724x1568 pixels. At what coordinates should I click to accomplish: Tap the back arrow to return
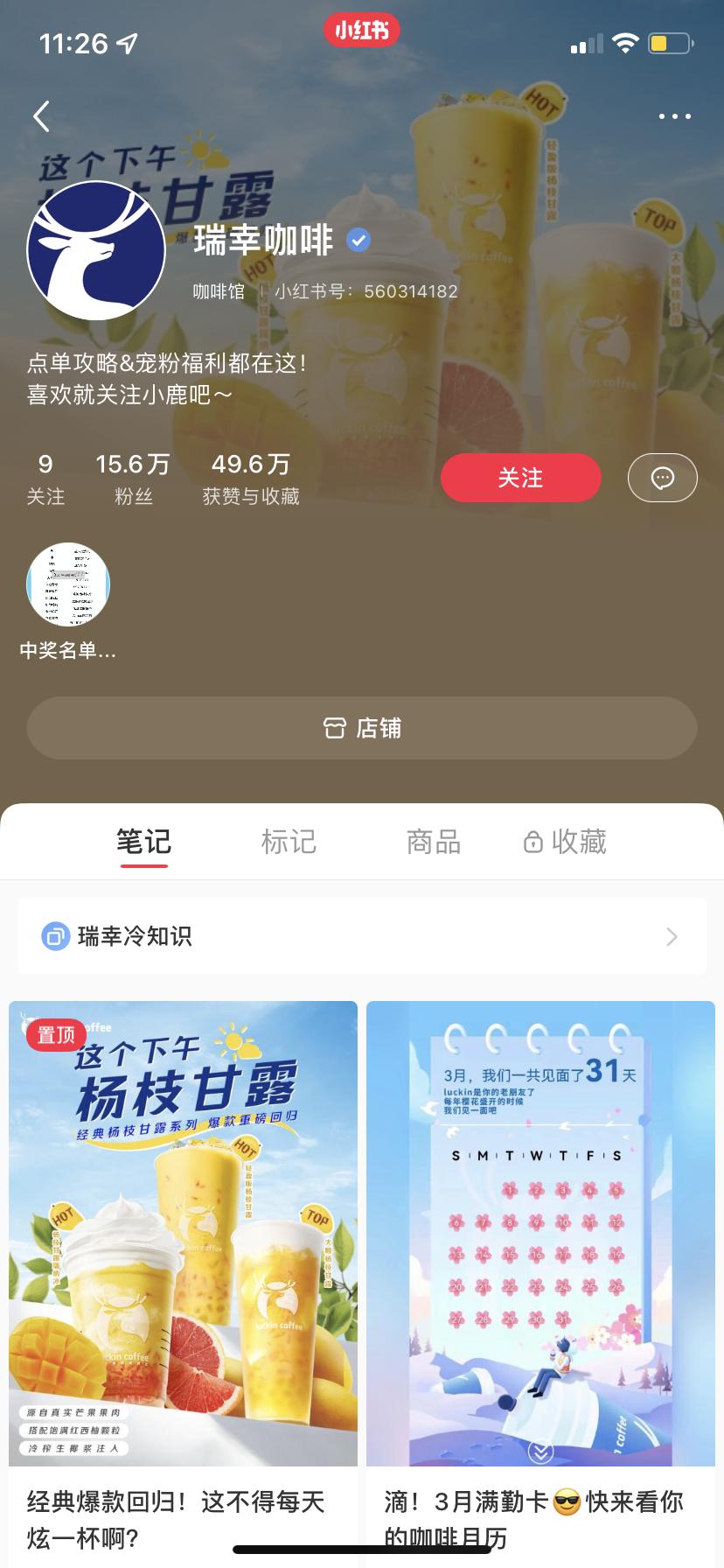click(40, 115)
